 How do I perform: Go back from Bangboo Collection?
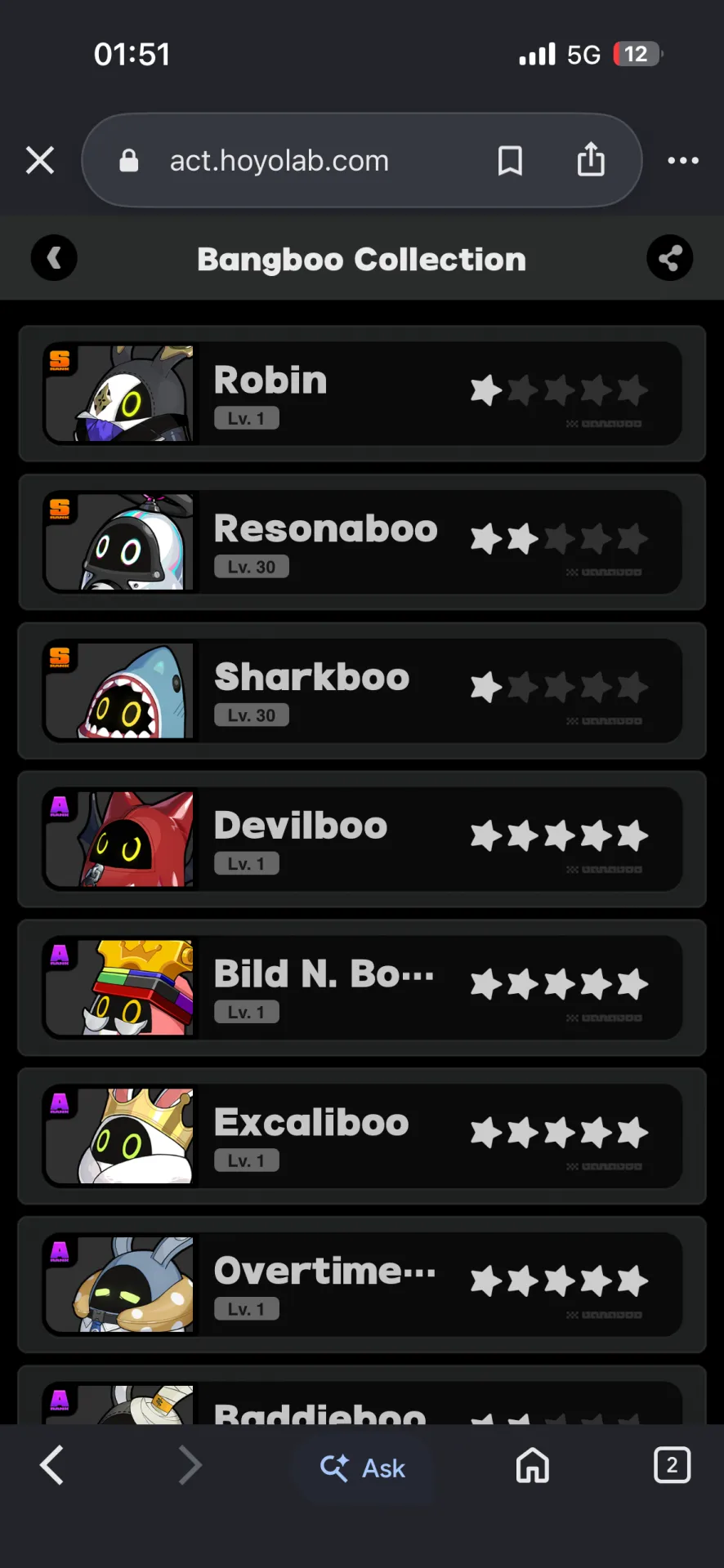pyautogui.click(x=54, y=258)
